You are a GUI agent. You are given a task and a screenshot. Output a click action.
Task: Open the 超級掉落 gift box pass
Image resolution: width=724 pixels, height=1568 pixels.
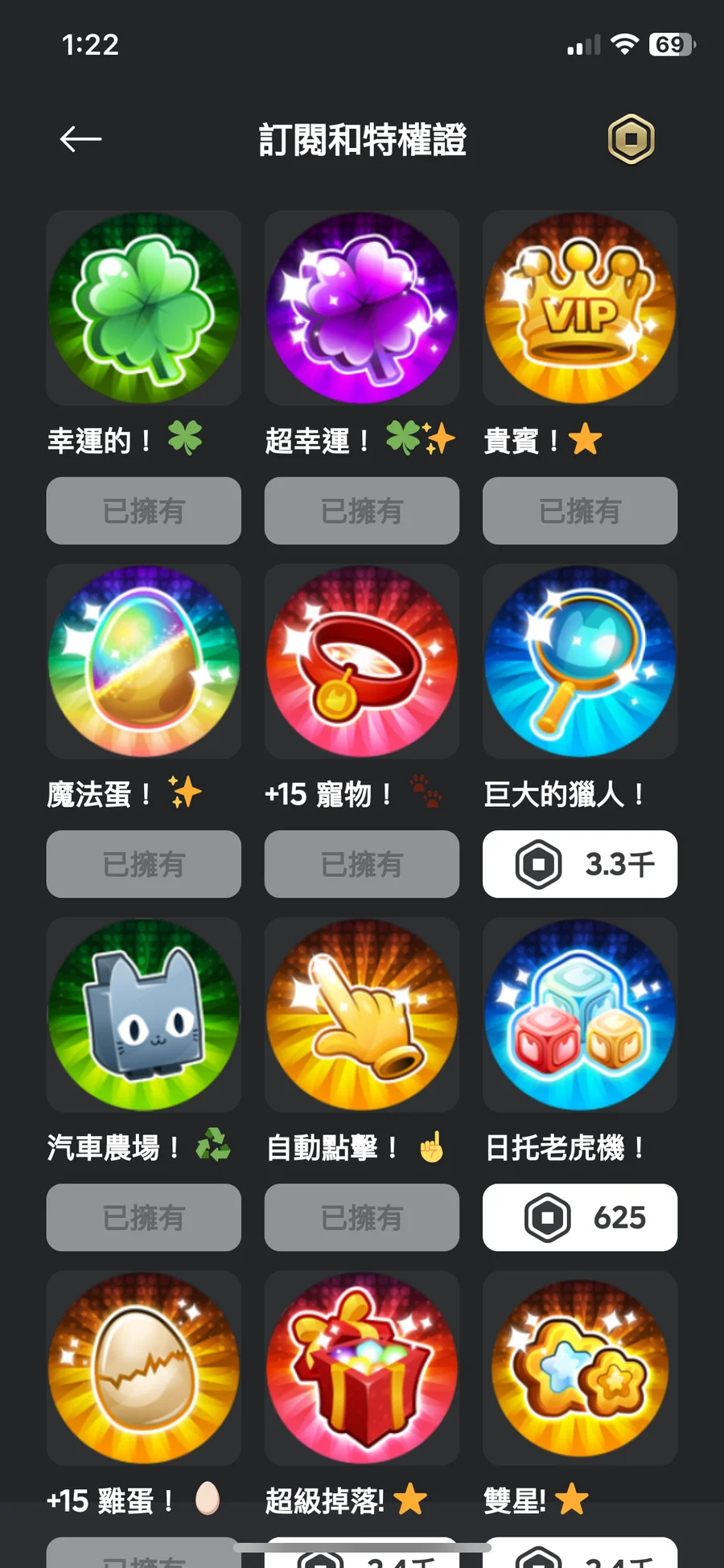point(362,1368)
